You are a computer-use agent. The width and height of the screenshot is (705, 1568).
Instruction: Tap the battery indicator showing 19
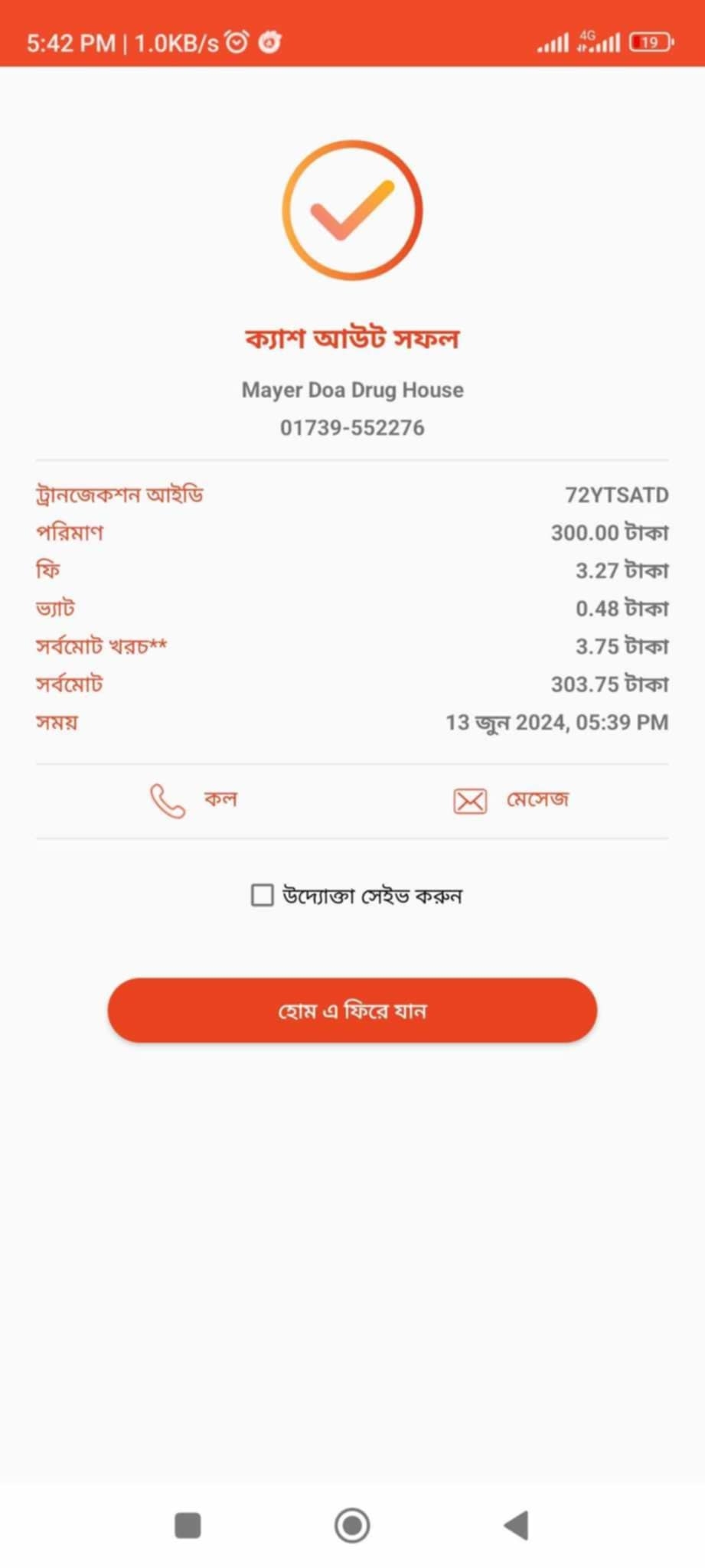pos(648,41)
